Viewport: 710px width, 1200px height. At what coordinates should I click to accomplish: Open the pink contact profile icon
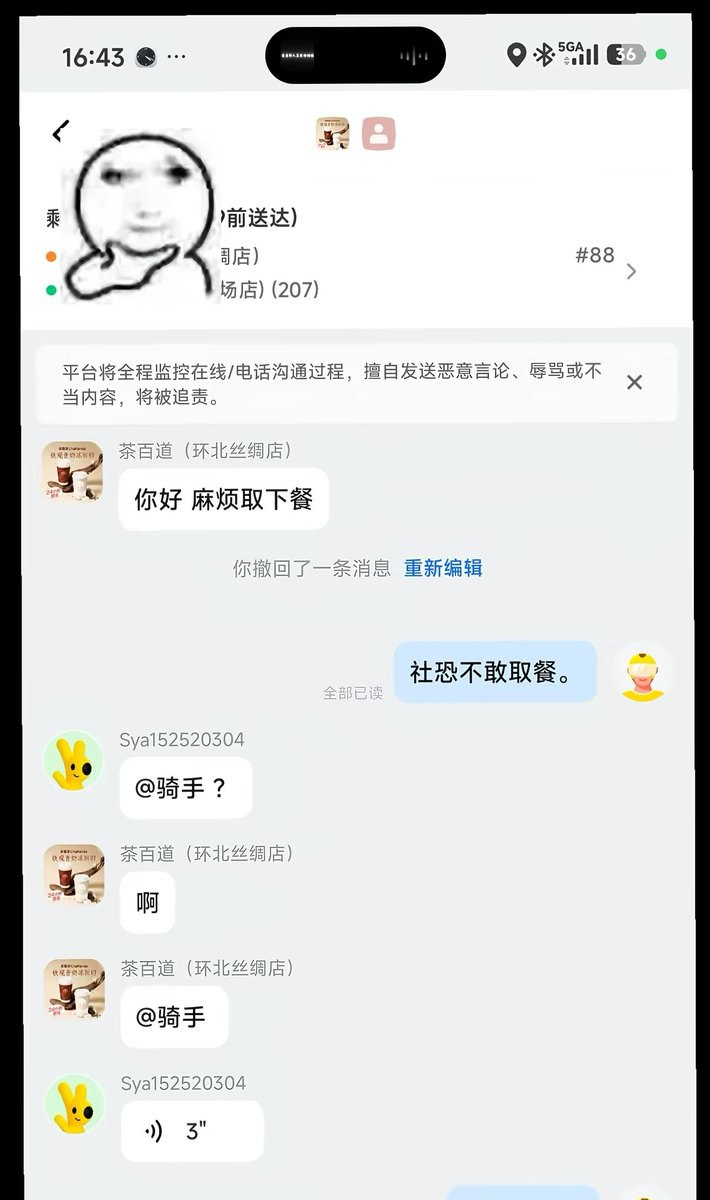coord(378,134)
